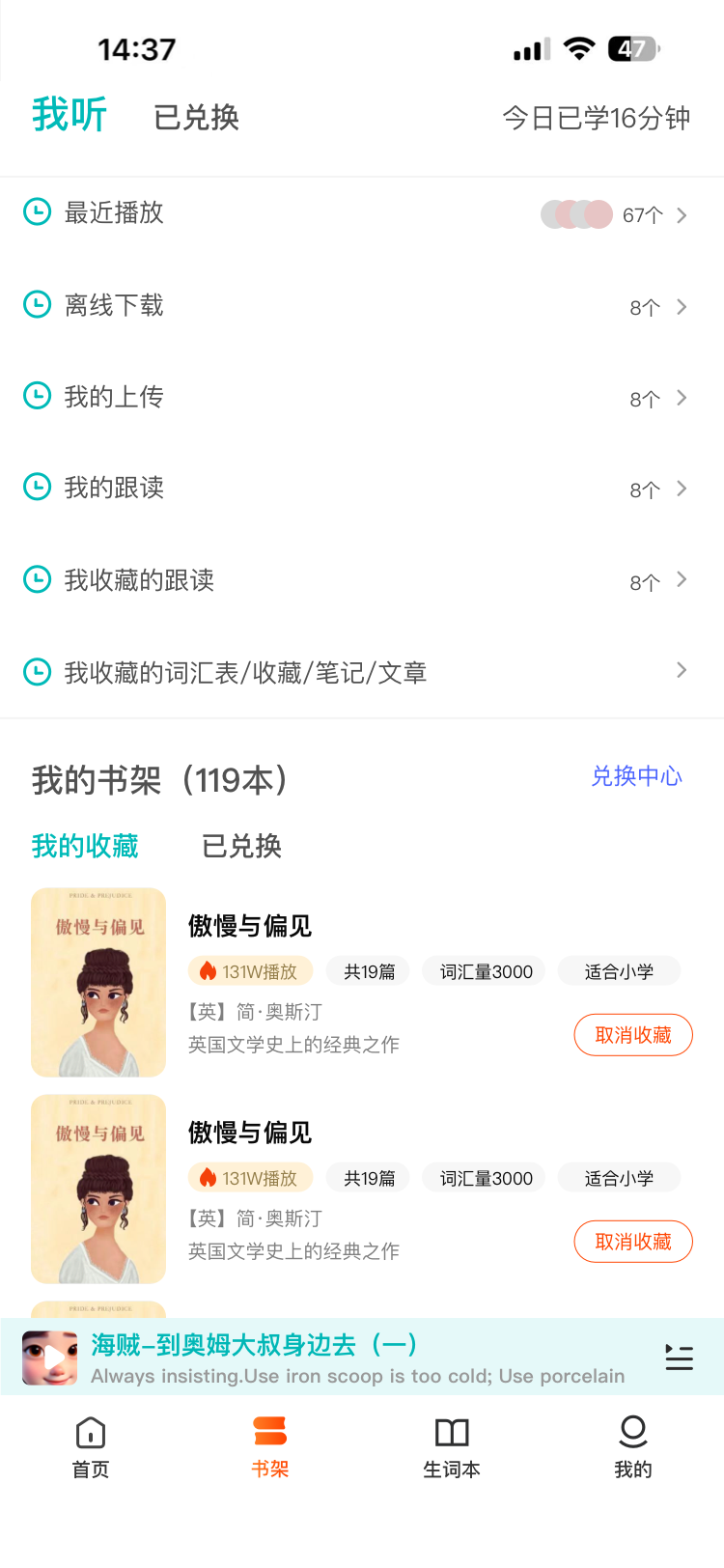Play the 海贼 audio in mini player

[50, 1358]
